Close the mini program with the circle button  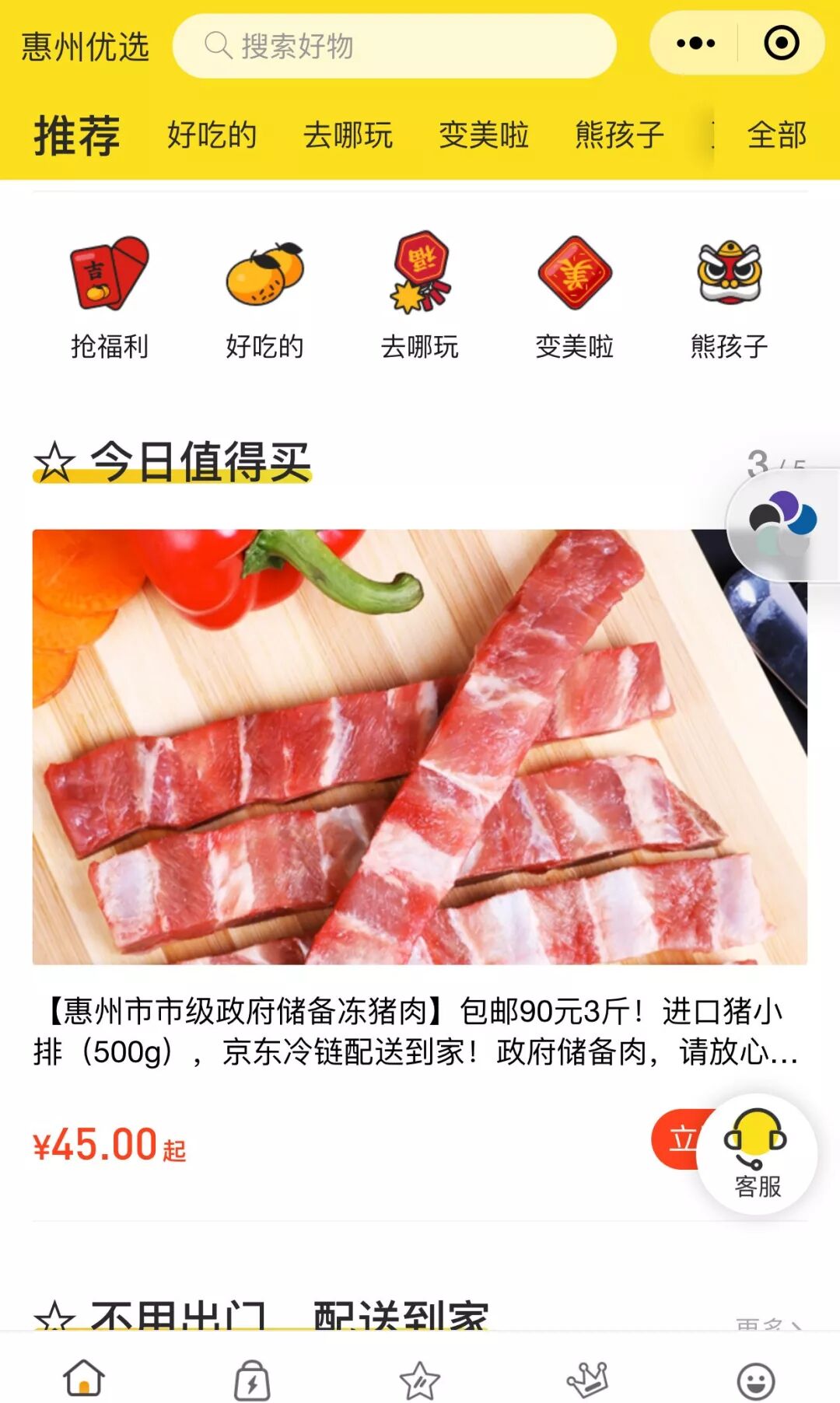781,44
